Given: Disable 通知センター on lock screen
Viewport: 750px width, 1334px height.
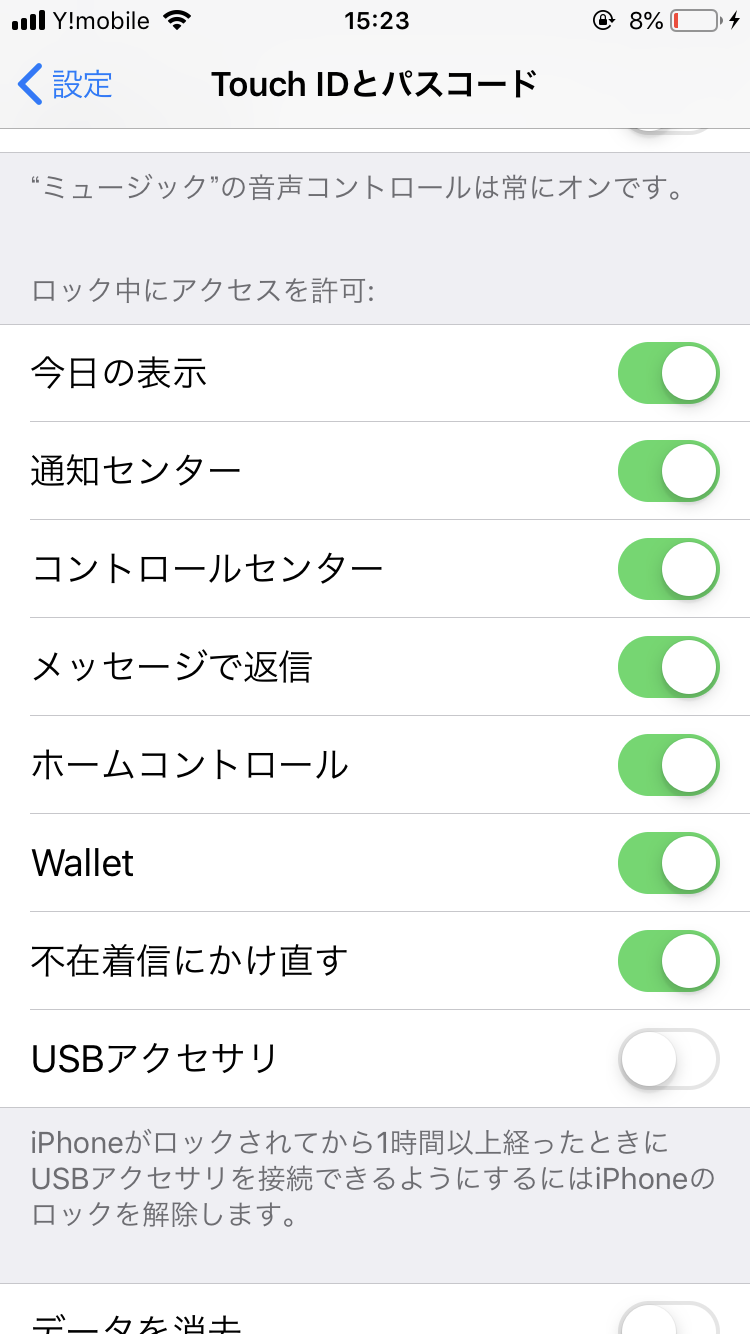Looking at the screenshot, I should [x=668, y=471].
